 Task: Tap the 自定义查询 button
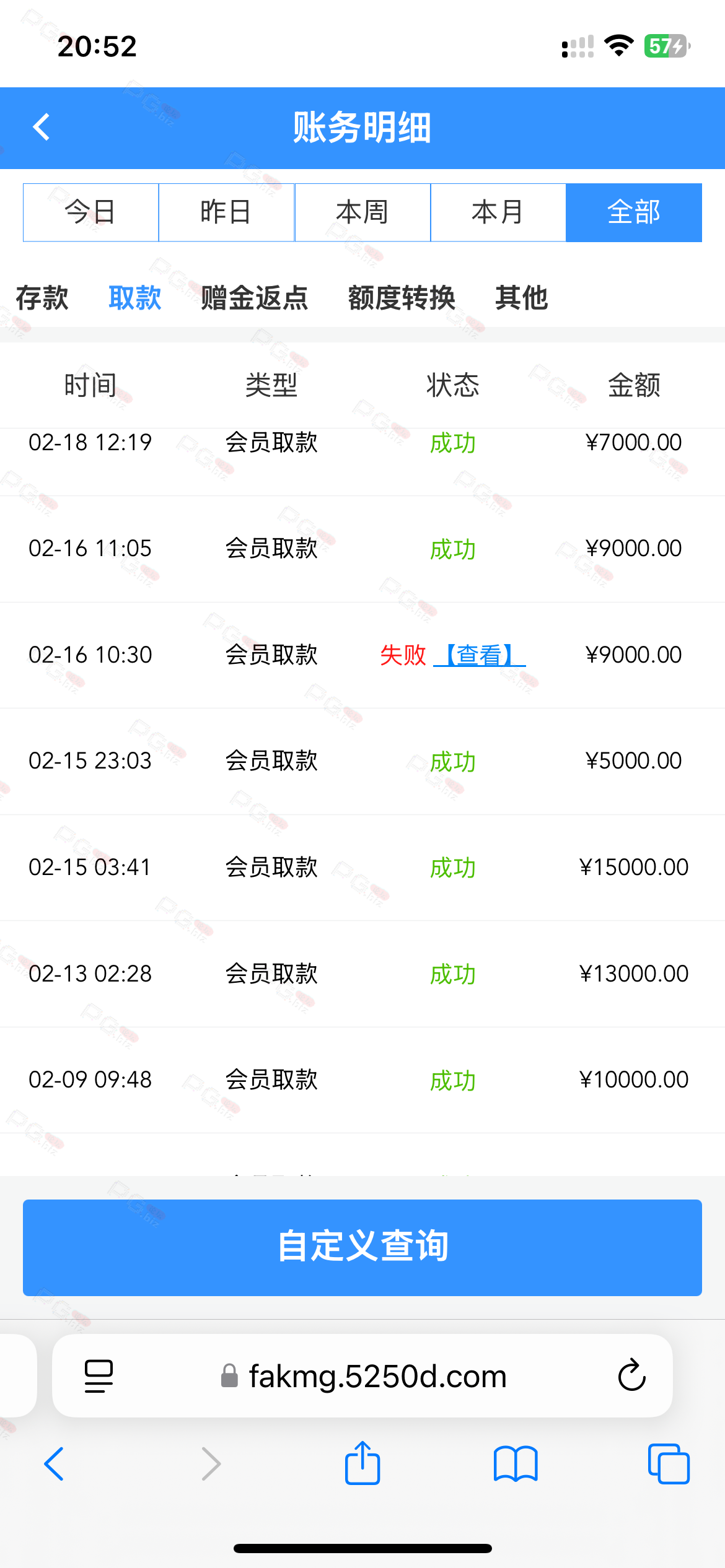pyautogui.click(x=362, y=1247)
